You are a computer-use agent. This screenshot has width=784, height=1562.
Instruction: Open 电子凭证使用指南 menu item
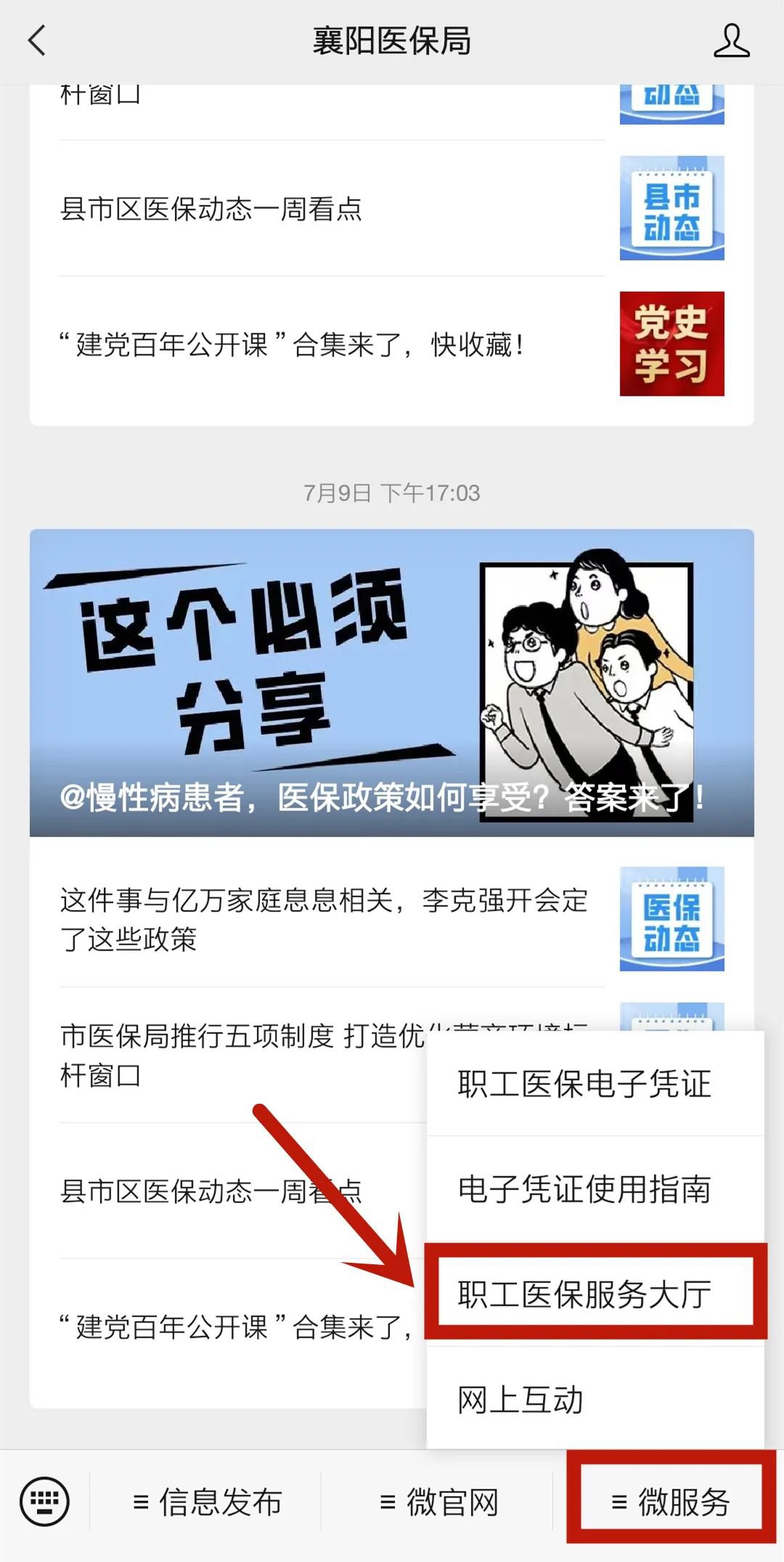point(584,1189)
